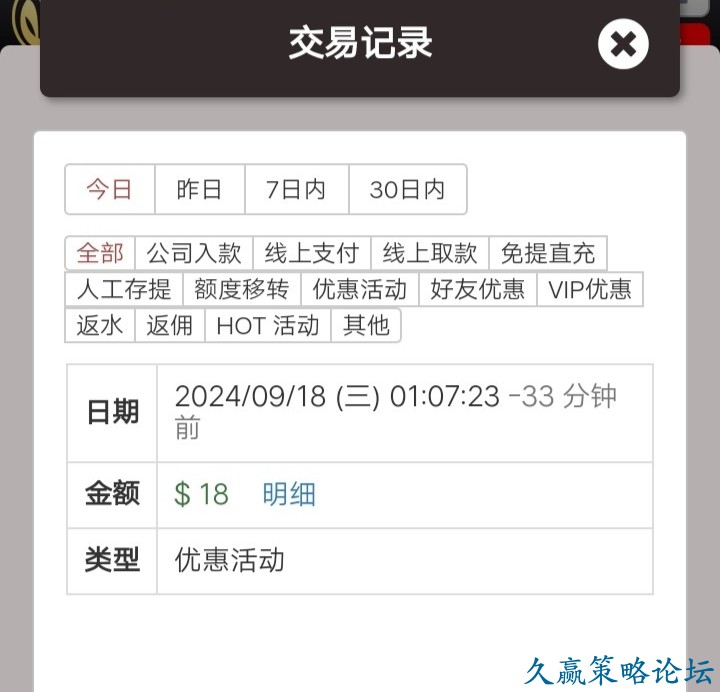The width and height of the screenshot is (720, 692).
Task: Select the 今日 date range
Action: point(110,189)
